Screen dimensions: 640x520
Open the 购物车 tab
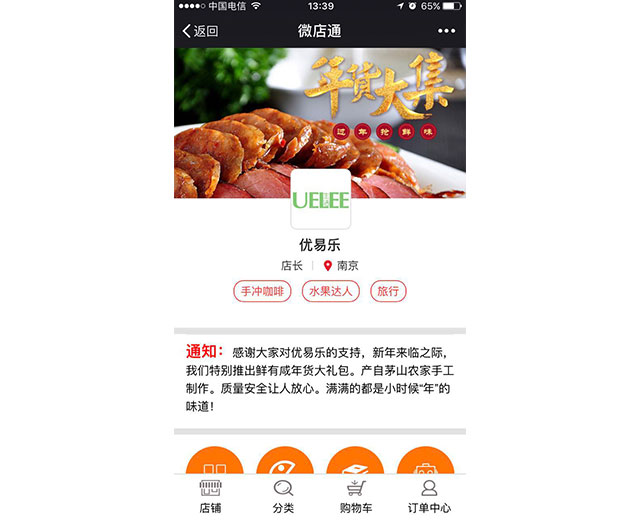356,496
